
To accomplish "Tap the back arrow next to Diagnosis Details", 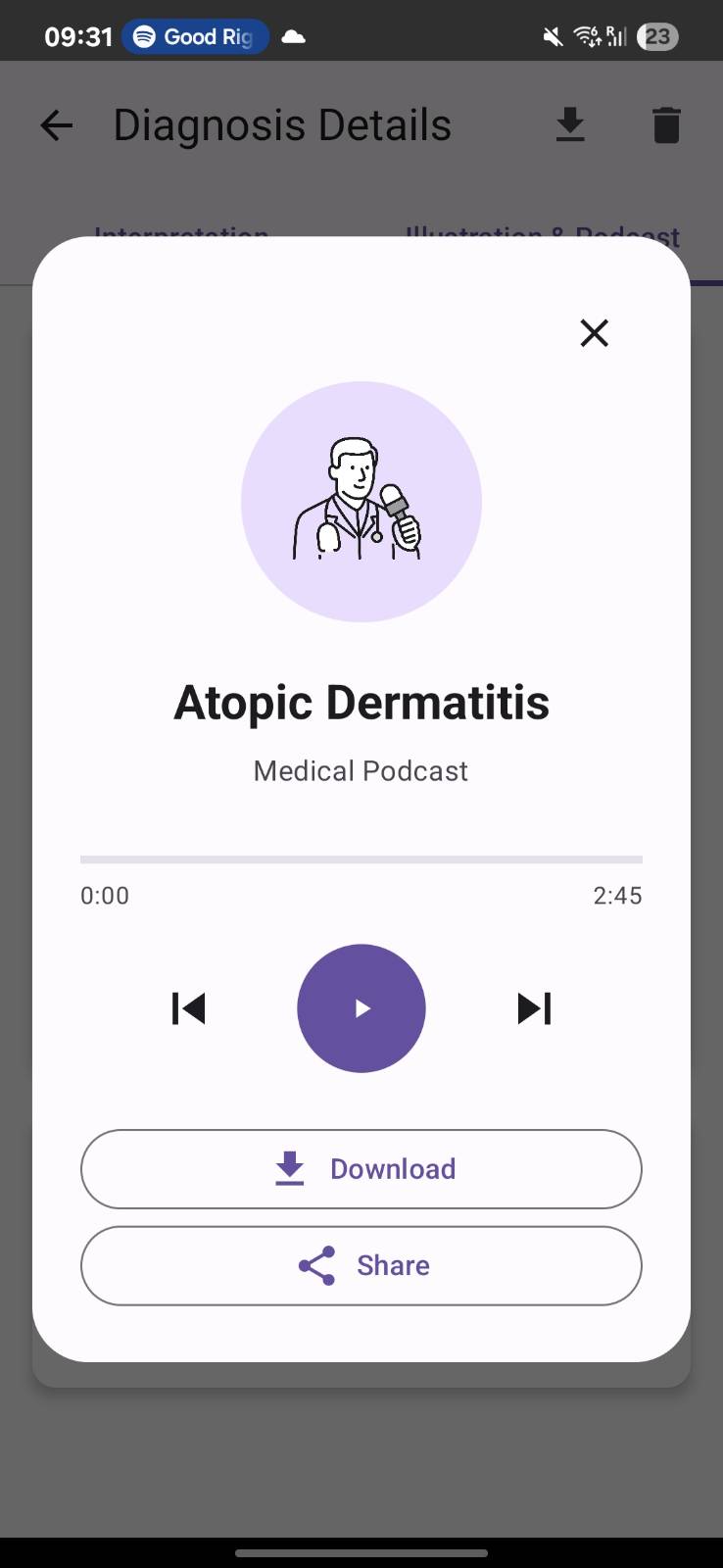I will 56,124.
